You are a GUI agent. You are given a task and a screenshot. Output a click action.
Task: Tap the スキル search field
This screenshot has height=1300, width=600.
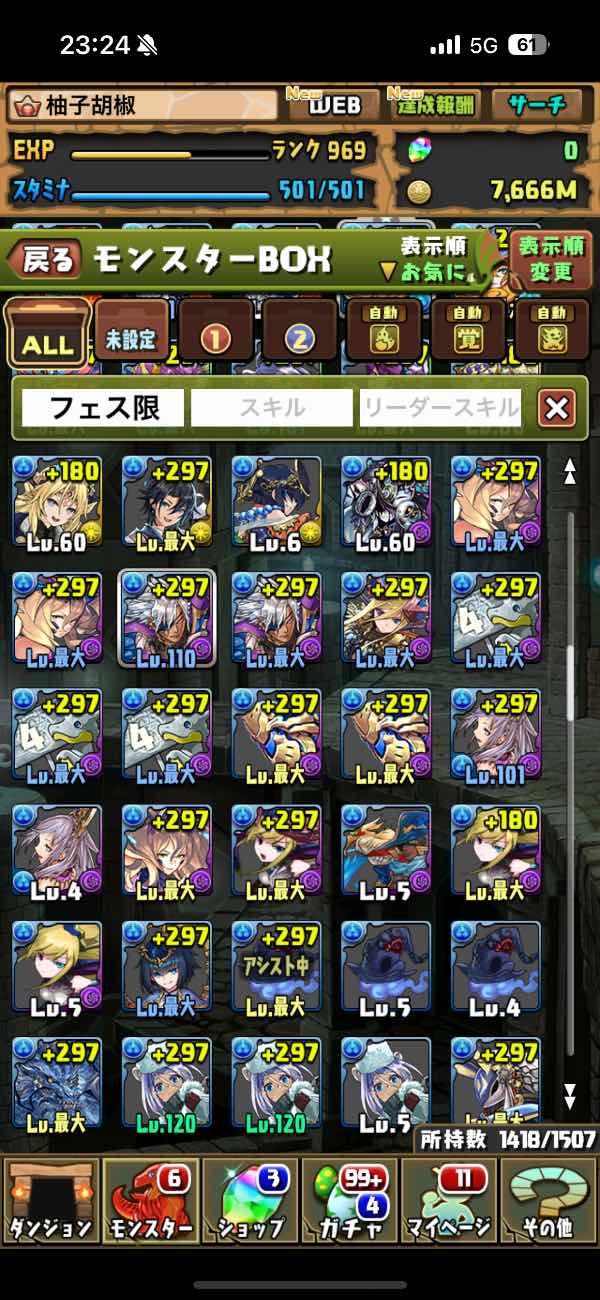click(272, 408)
